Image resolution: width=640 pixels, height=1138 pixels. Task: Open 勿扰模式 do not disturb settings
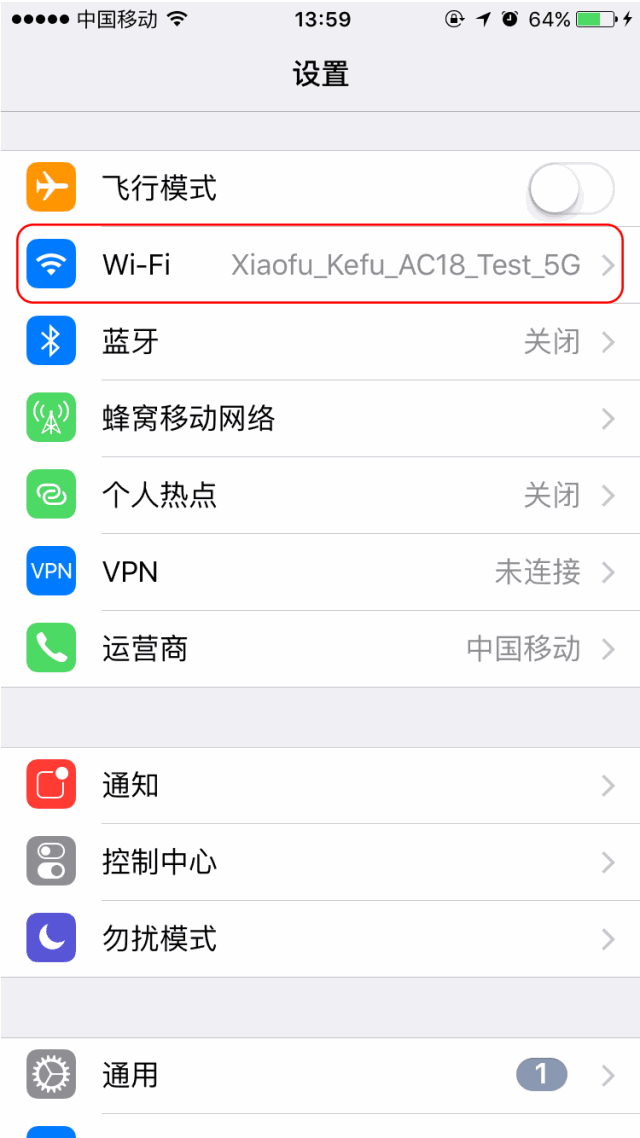(x=320, y=939)
